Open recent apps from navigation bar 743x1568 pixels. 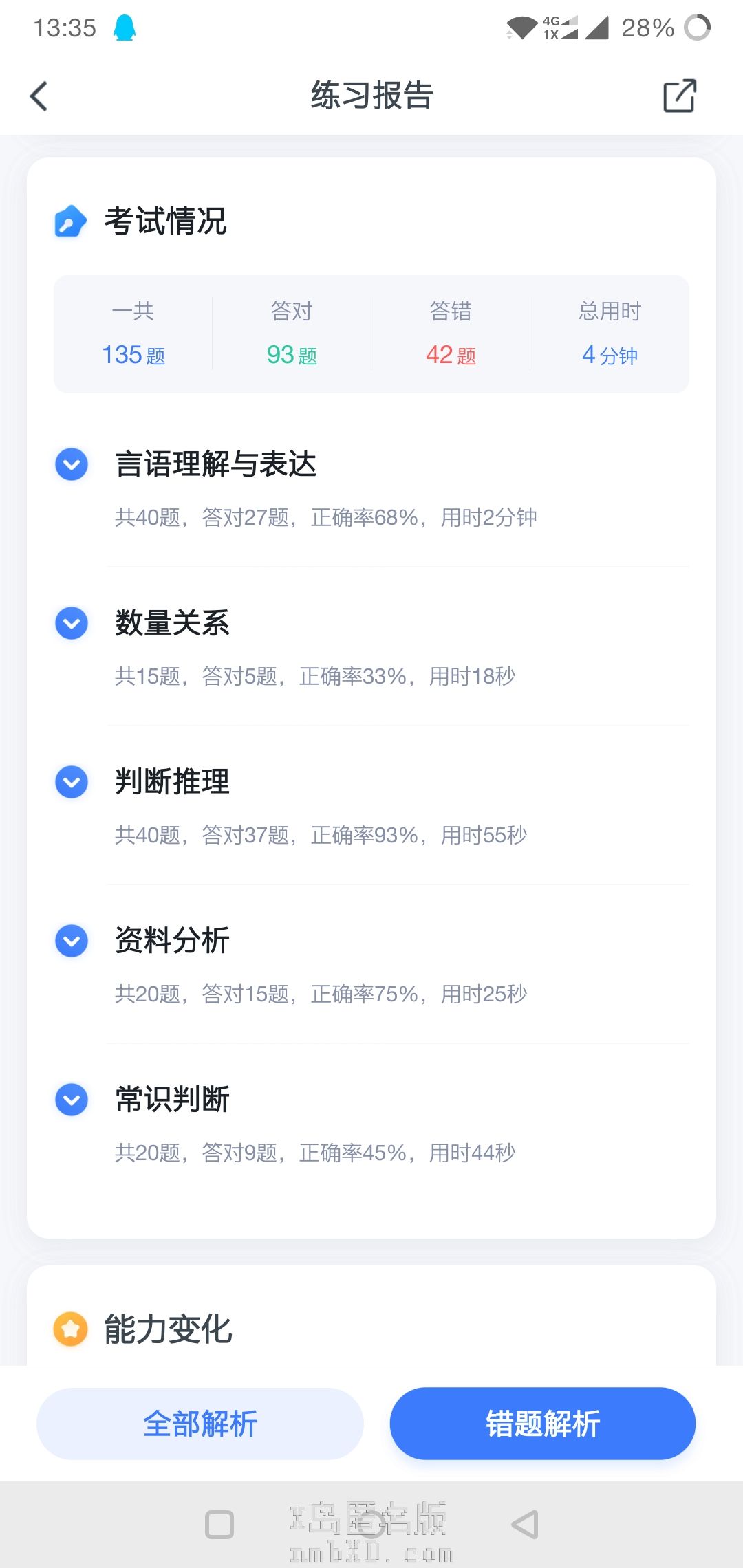point(219,1525)
